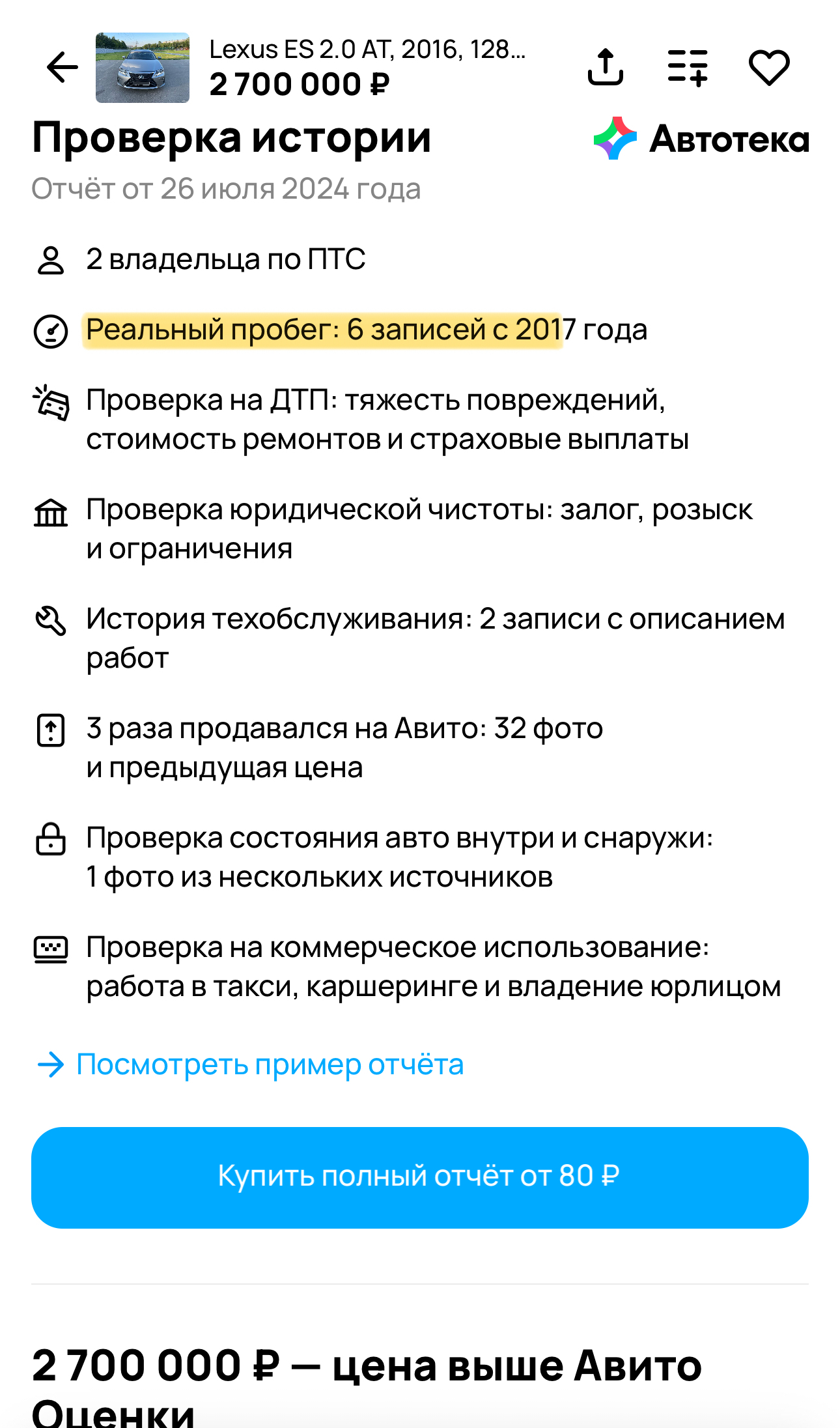This screenshot has width=840, height=1428.
Task: Share this Lexus ES listing
Action: pyautogui.click(x=605, y=67)
